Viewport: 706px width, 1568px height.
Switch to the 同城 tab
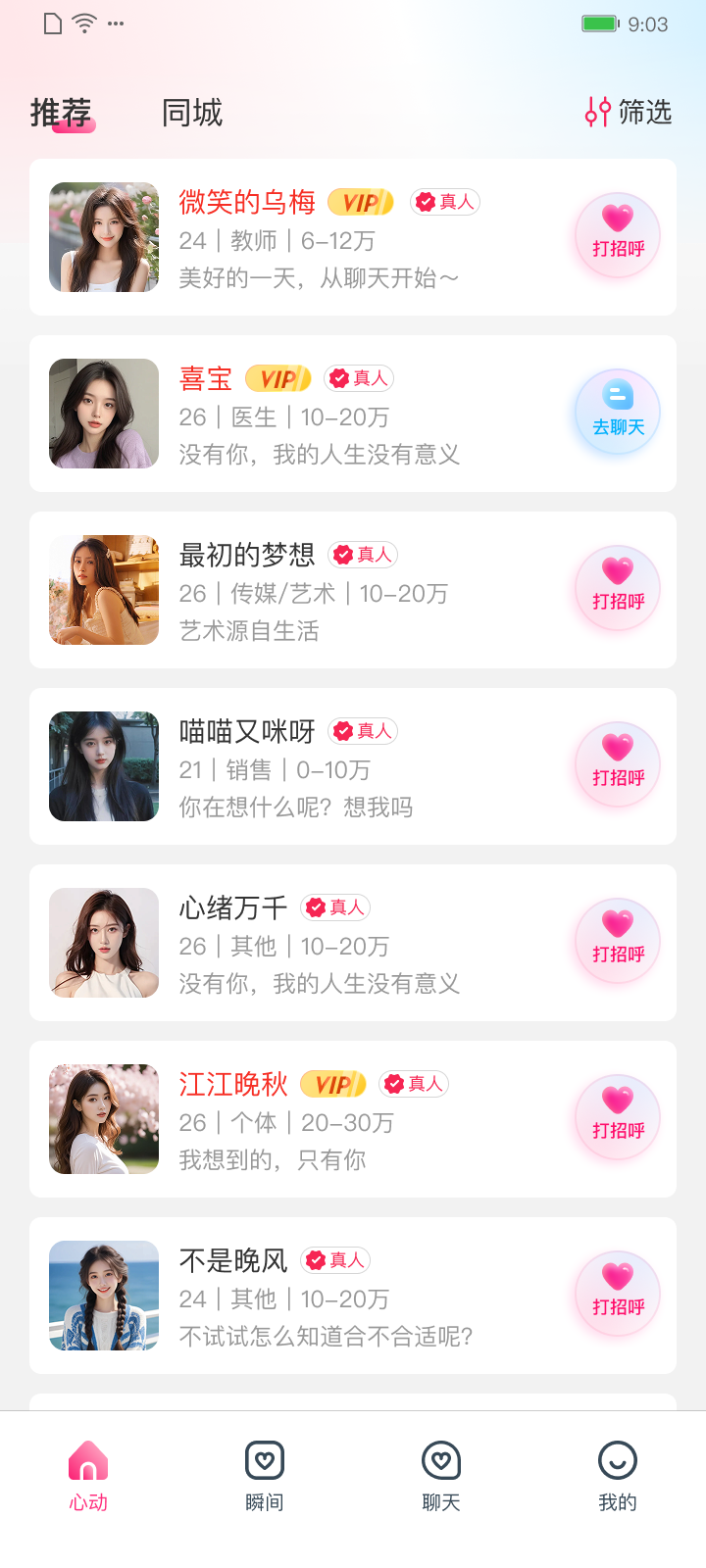tap(192, 113)
